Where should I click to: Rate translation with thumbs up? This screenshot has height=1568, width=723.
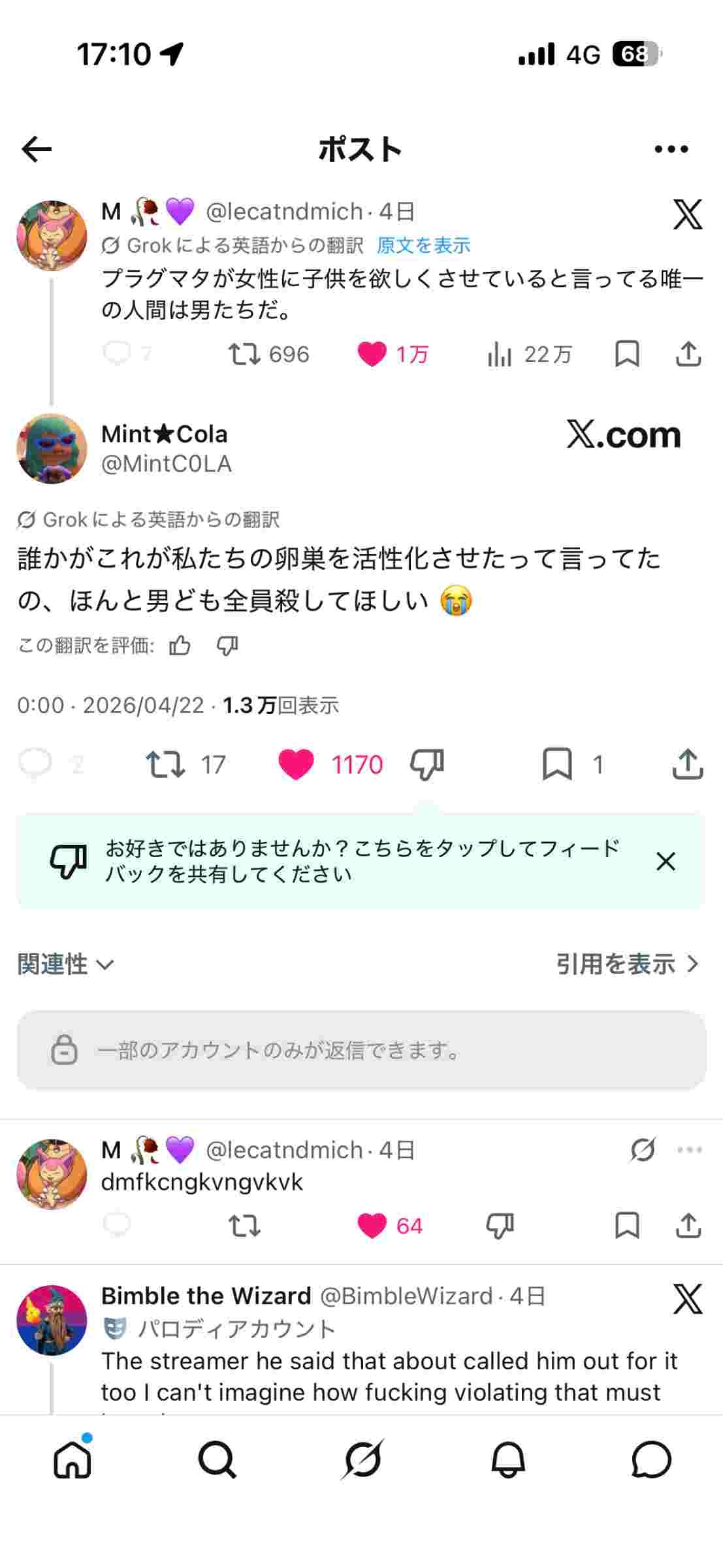tap(180, 646)
